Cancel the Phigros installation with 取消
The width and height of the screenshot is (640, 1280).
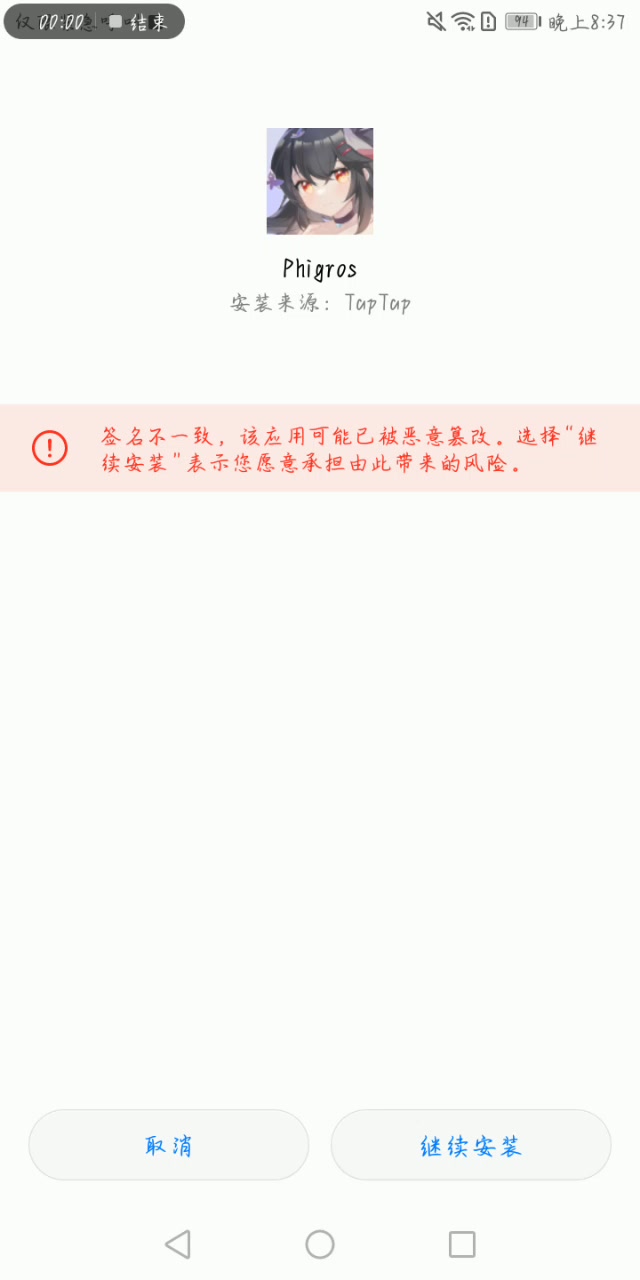click(x=169, y=1145)
